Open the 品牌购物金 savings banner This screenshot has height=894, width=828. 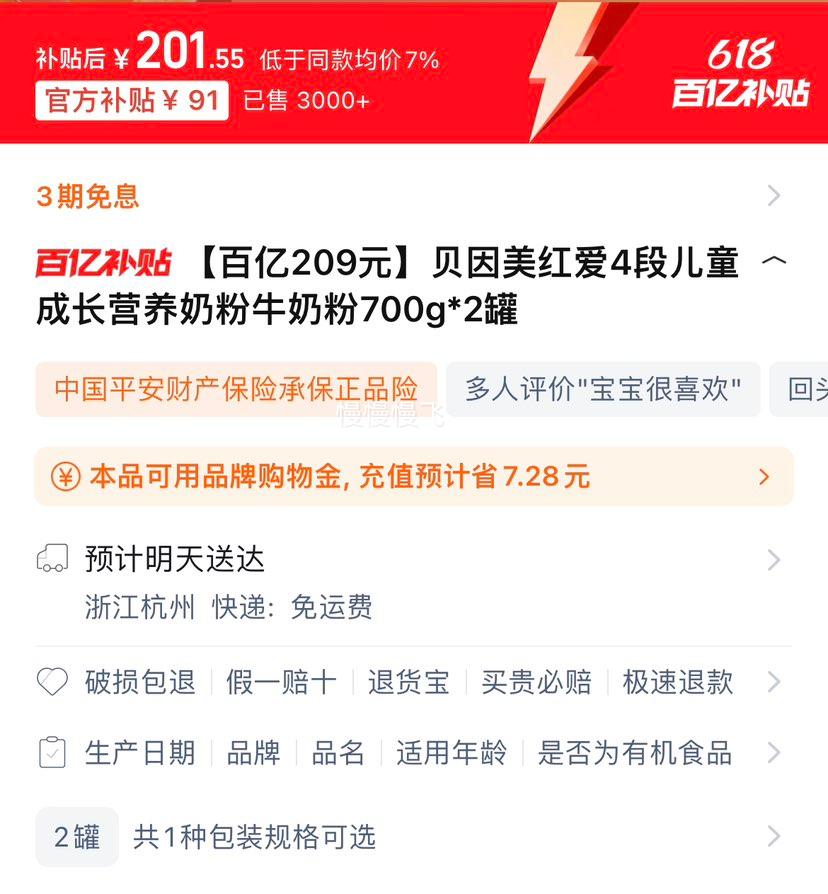413,477
